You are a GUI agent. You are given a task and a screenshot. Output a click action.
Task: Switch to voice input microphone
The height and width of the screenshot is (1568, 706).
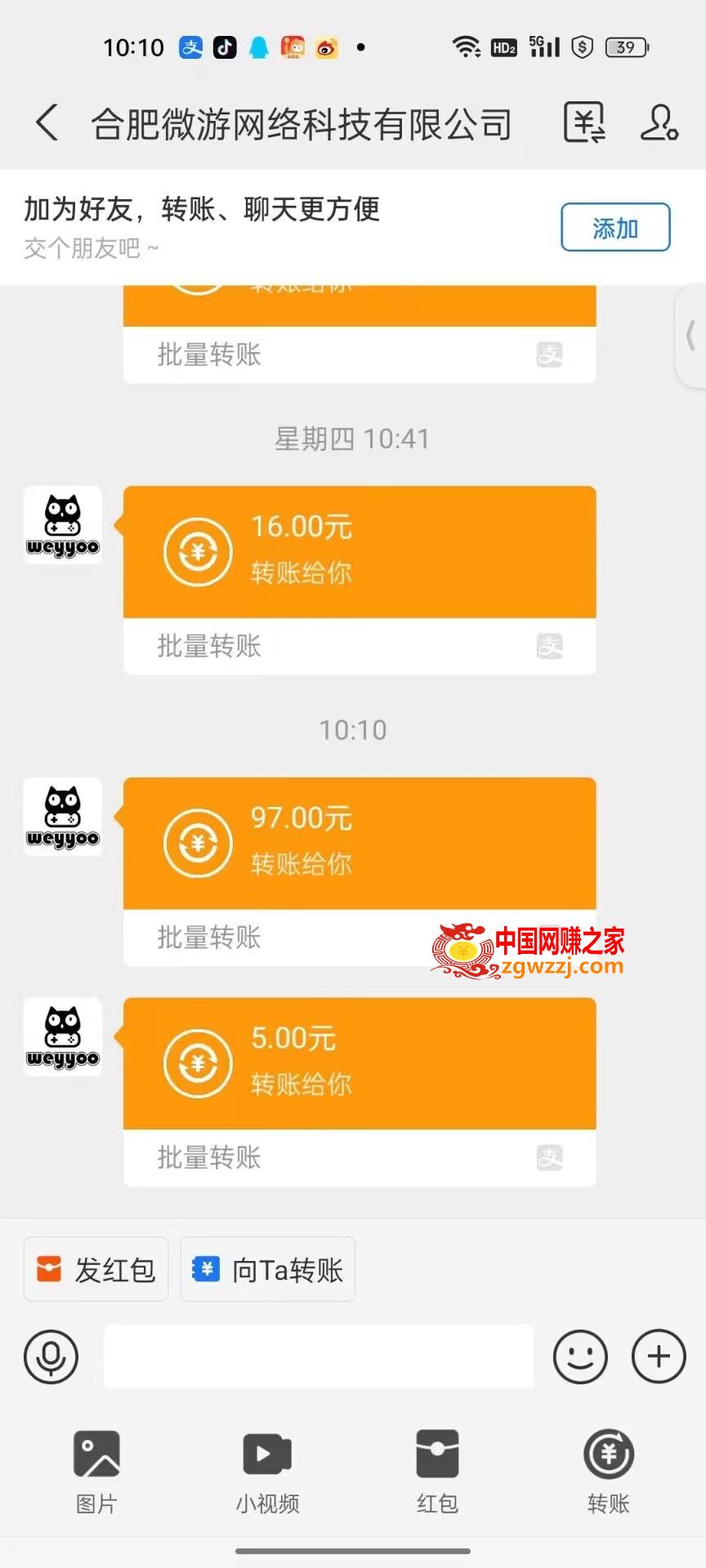[51, 1356]
